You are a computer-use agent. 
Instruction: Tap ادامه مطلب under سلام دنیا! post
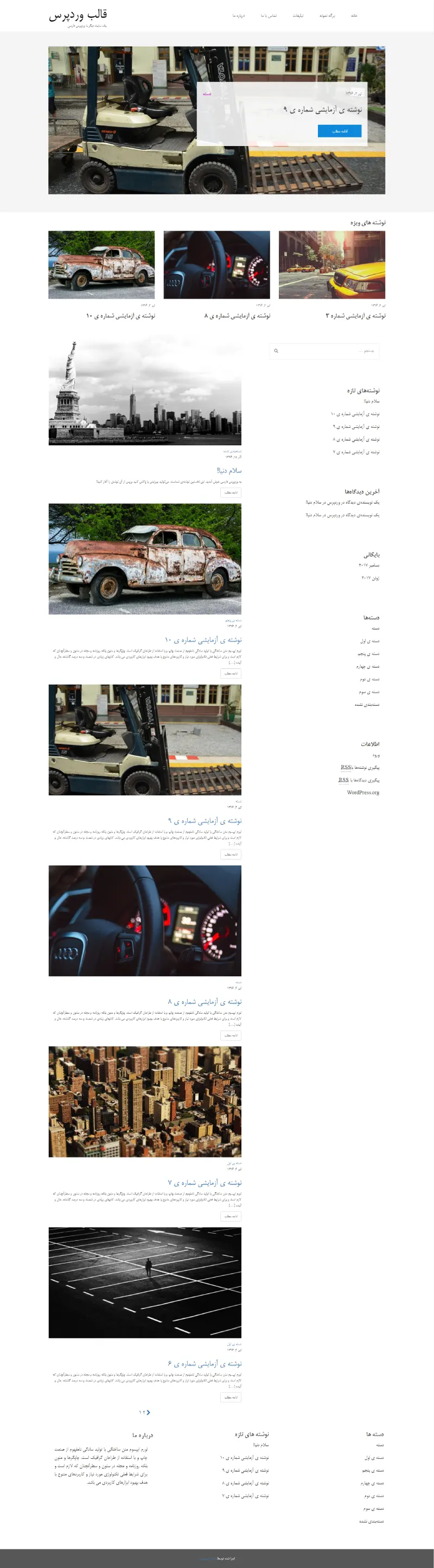[231, 492]
